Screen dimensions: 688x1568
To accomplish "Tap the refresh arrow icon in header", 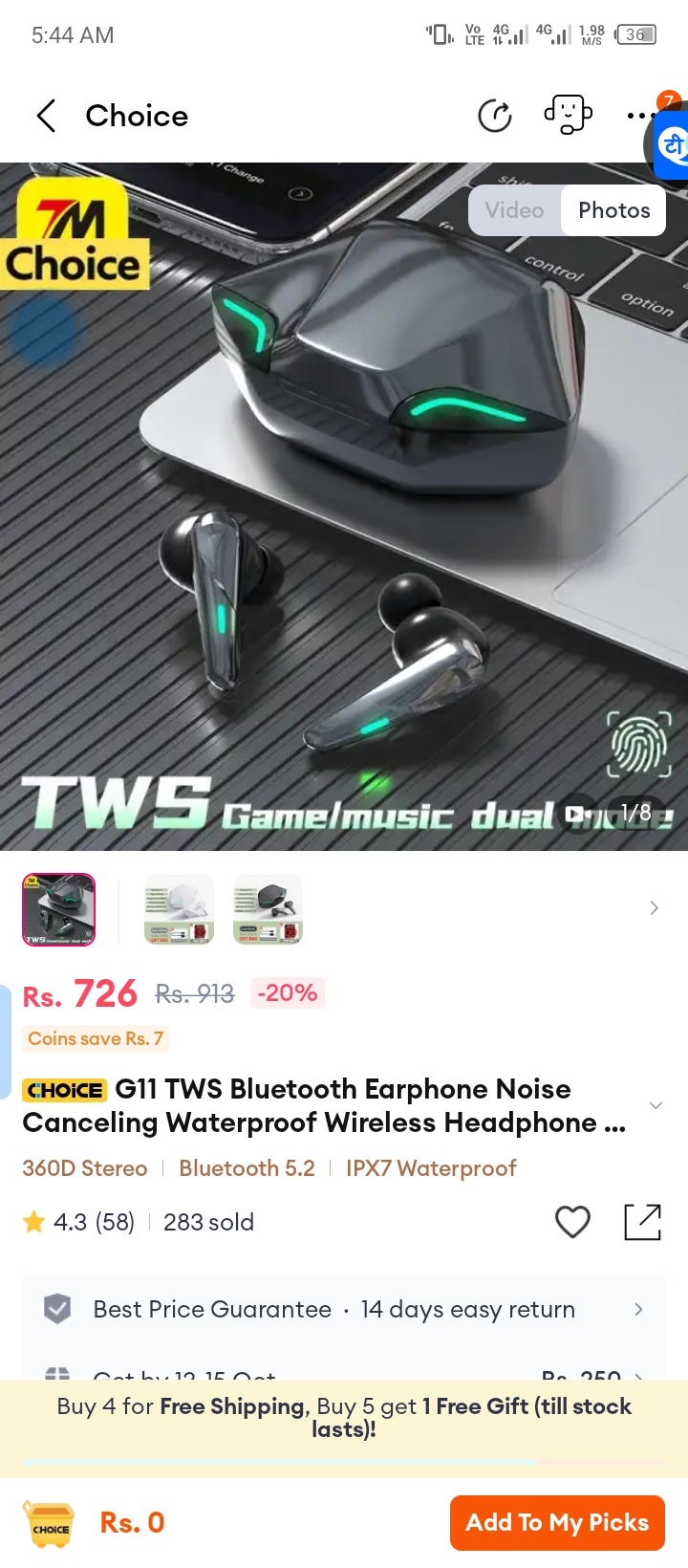I will pos(495,116).
